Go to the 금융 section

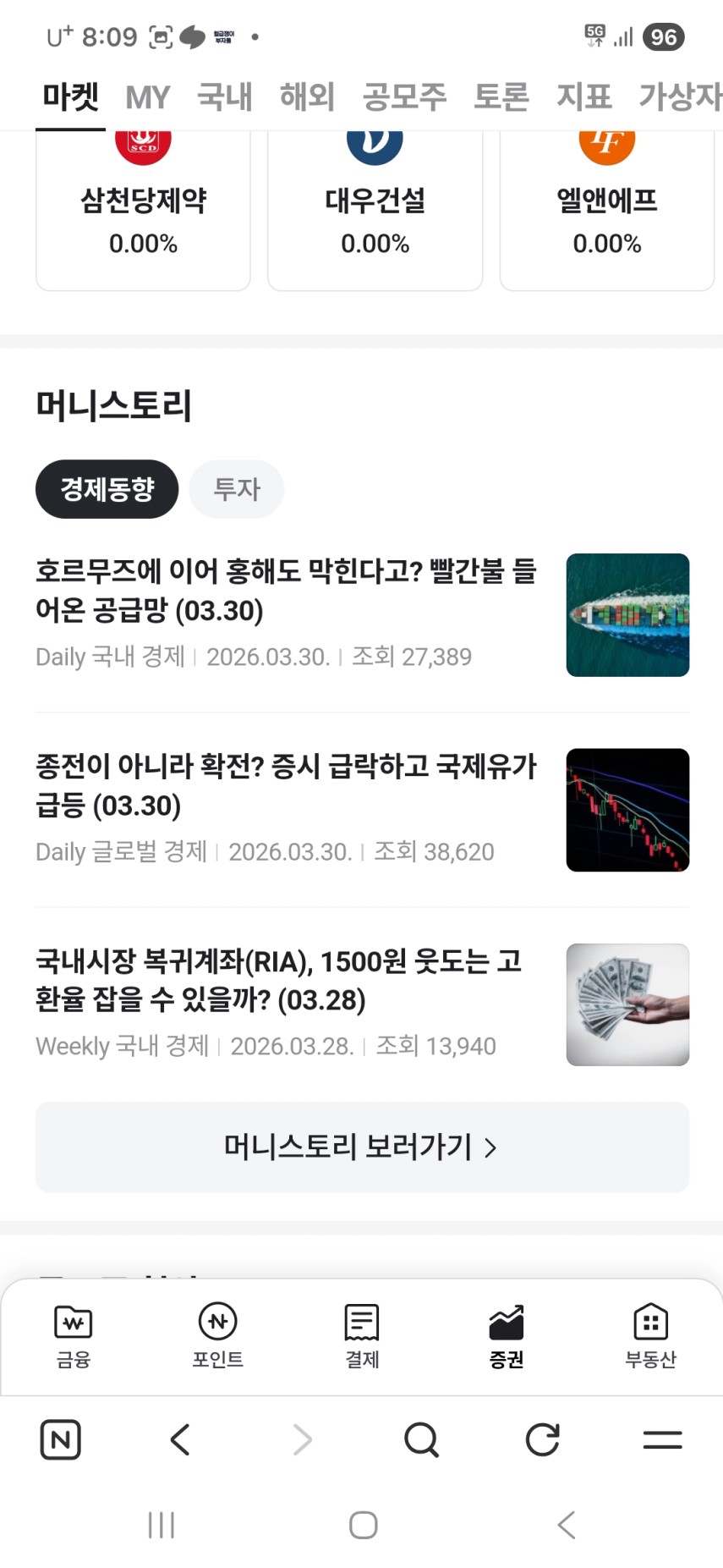coord(74,1336)
